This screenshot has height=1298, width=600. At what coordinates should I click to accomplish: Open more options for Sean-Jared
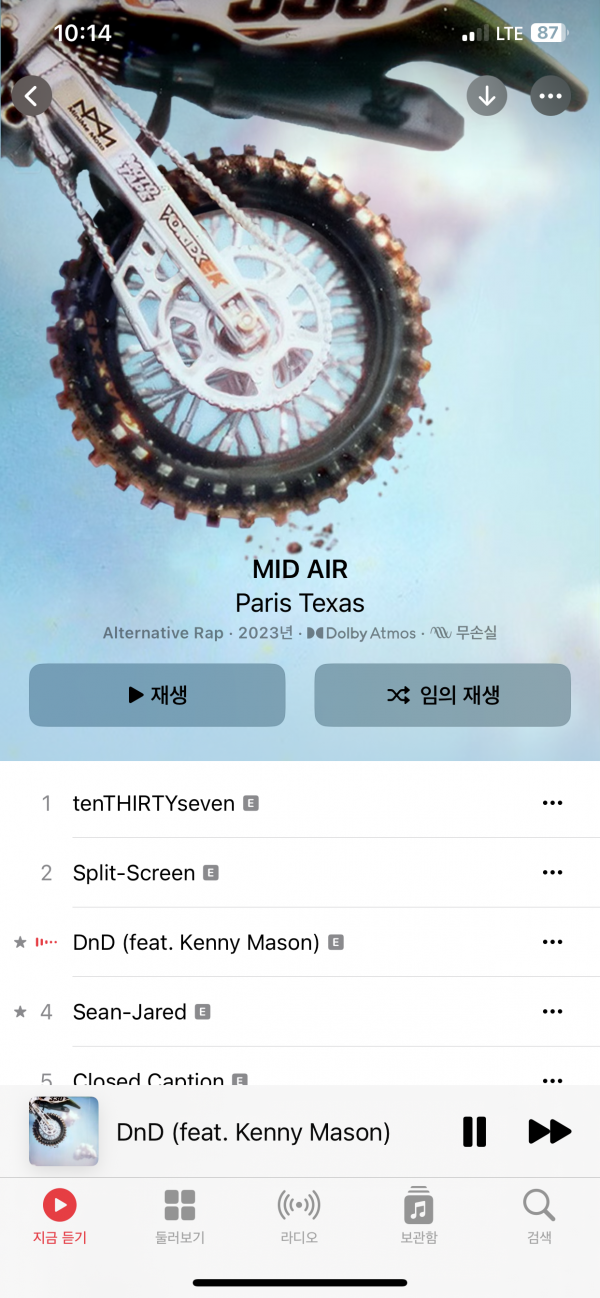click(552, 1012)
